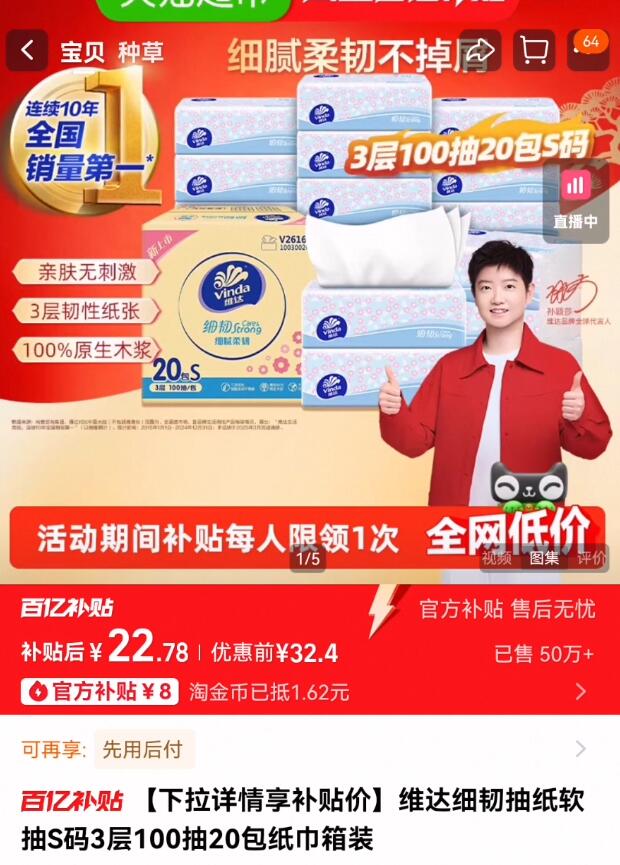The height and width of the screenshot is (865, 620).
Task: Switch gallery to 评价
Action: [x=591, y=558]
